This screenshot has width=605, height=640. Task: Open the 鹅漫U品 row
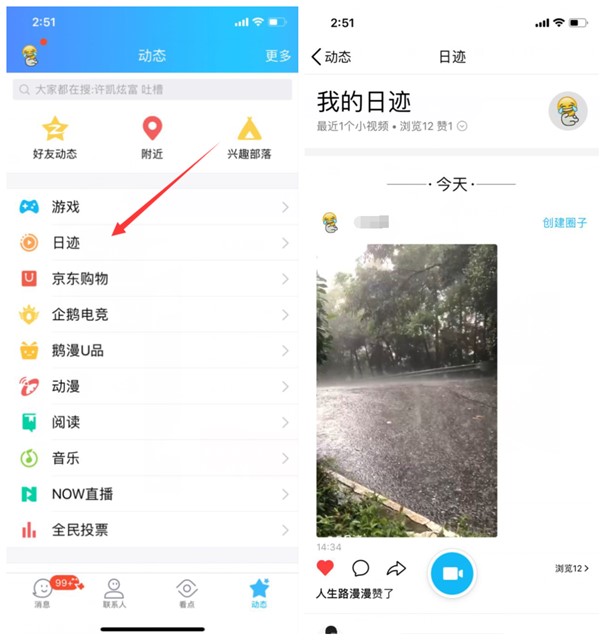150,351
